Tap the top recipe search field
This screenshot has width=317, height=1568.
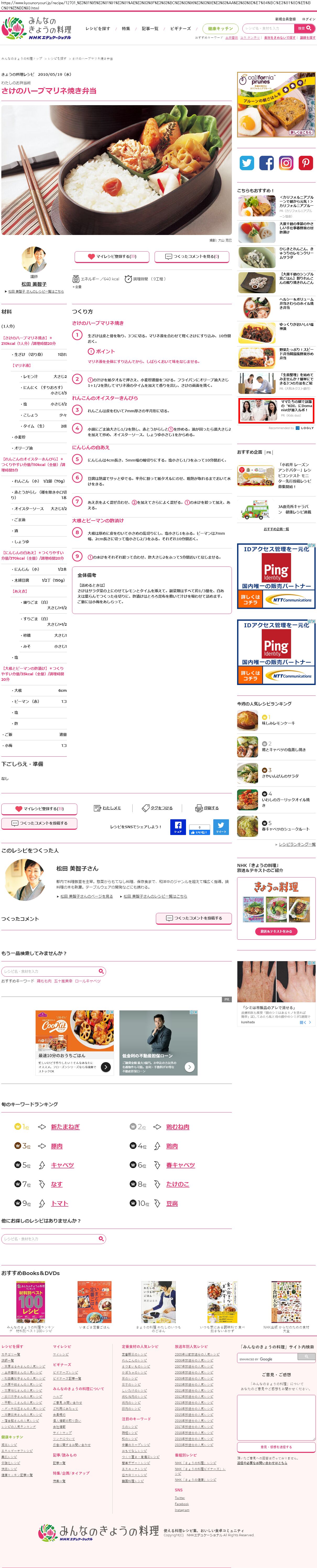point(268,28)
